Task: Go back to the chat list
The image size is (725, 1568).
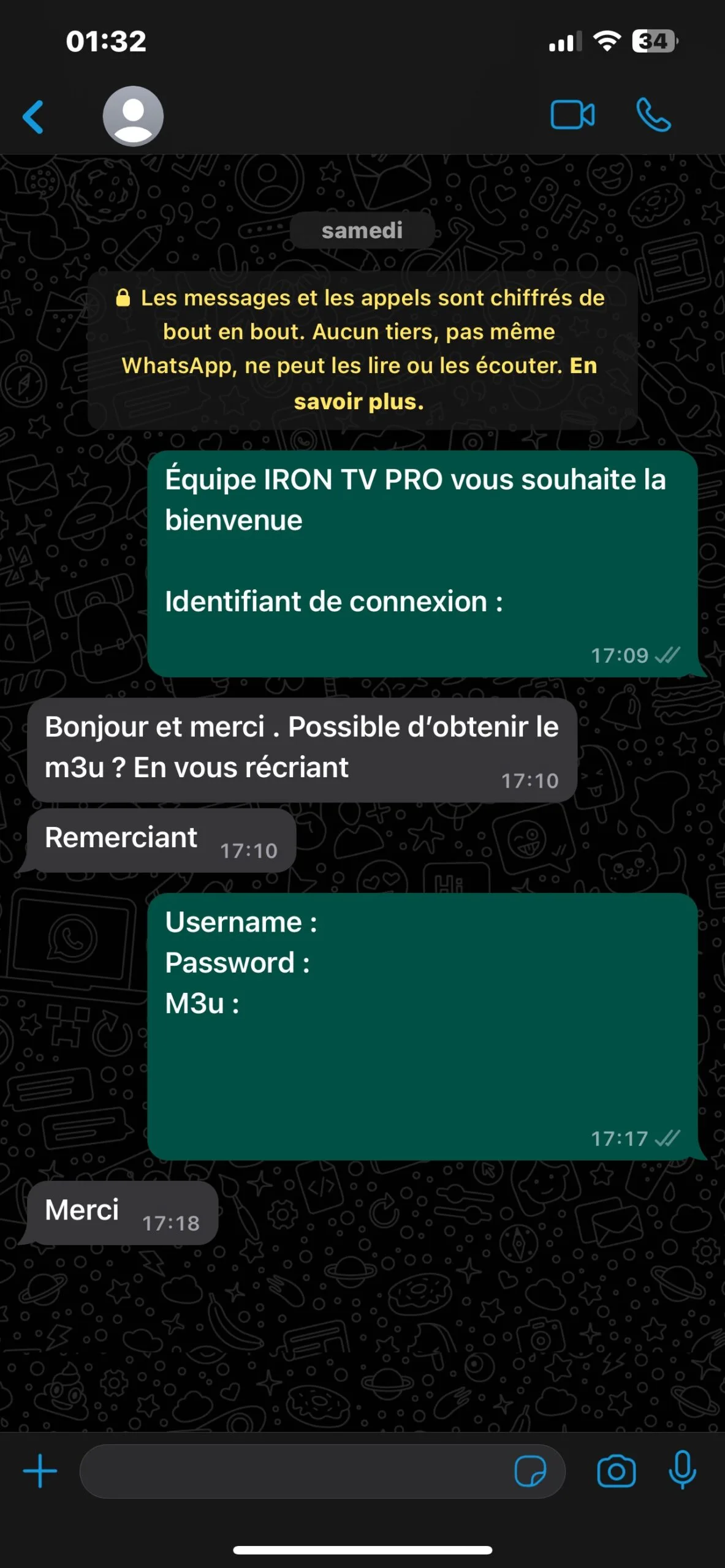Action: pyautogui.click(x=35, y=116)
